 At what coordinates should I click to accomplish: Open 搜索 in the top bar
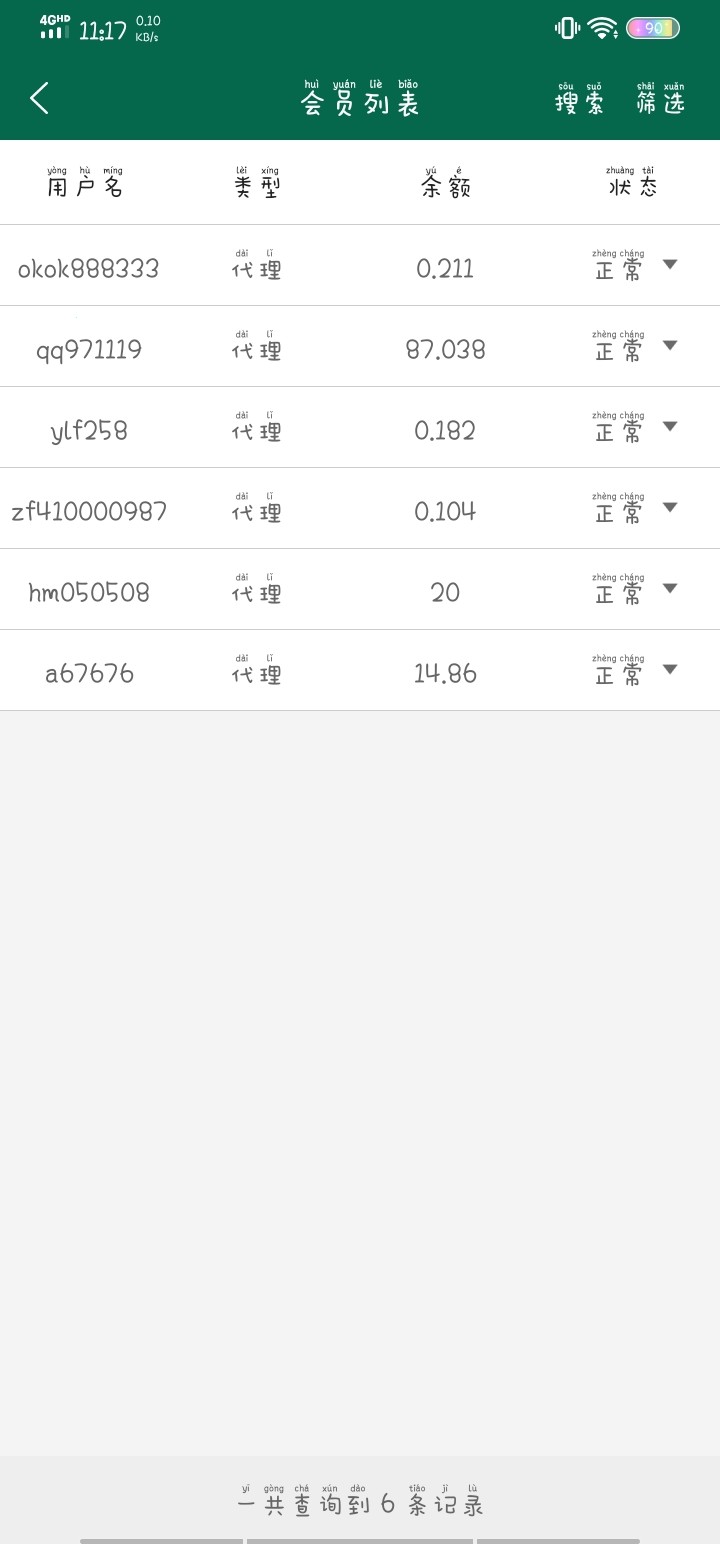tap(580, 99)
